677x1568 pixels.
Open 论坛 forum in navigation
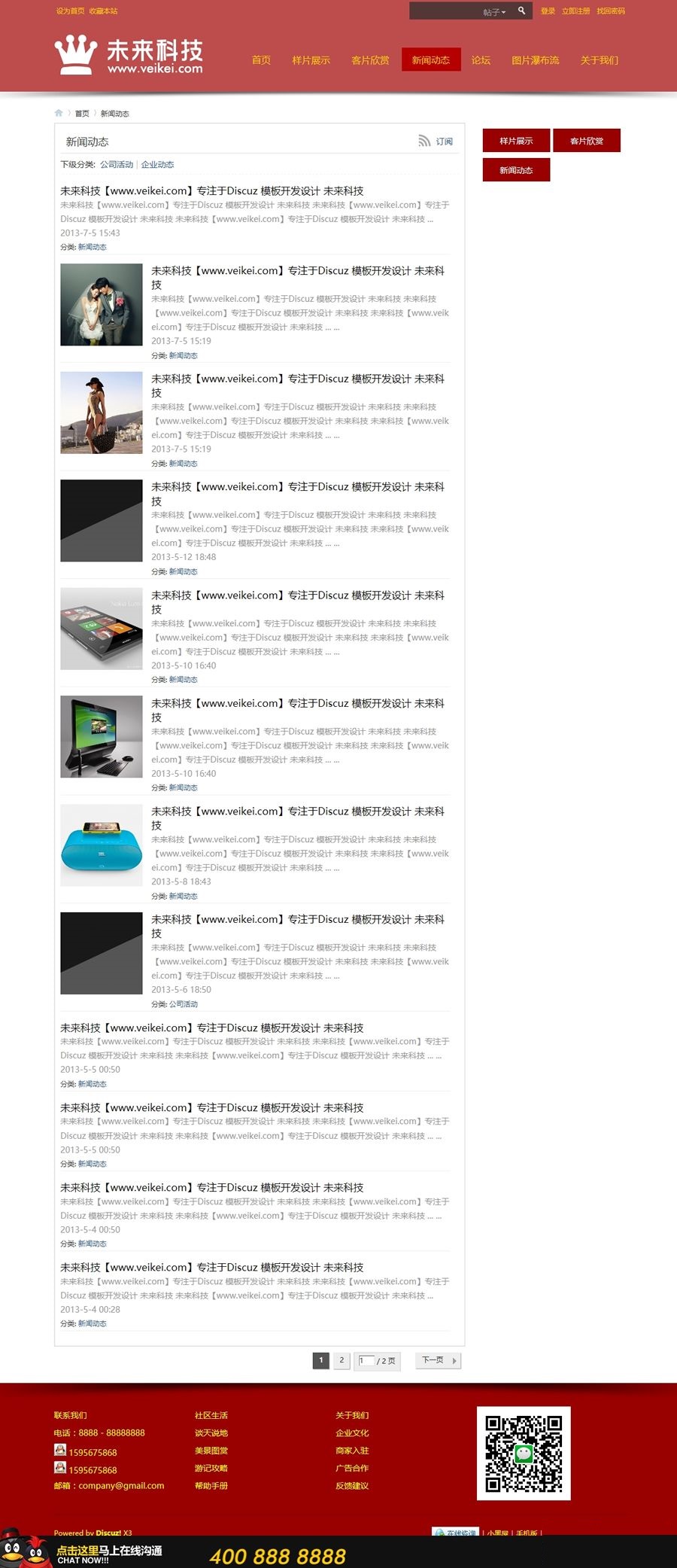click(481, 60)
